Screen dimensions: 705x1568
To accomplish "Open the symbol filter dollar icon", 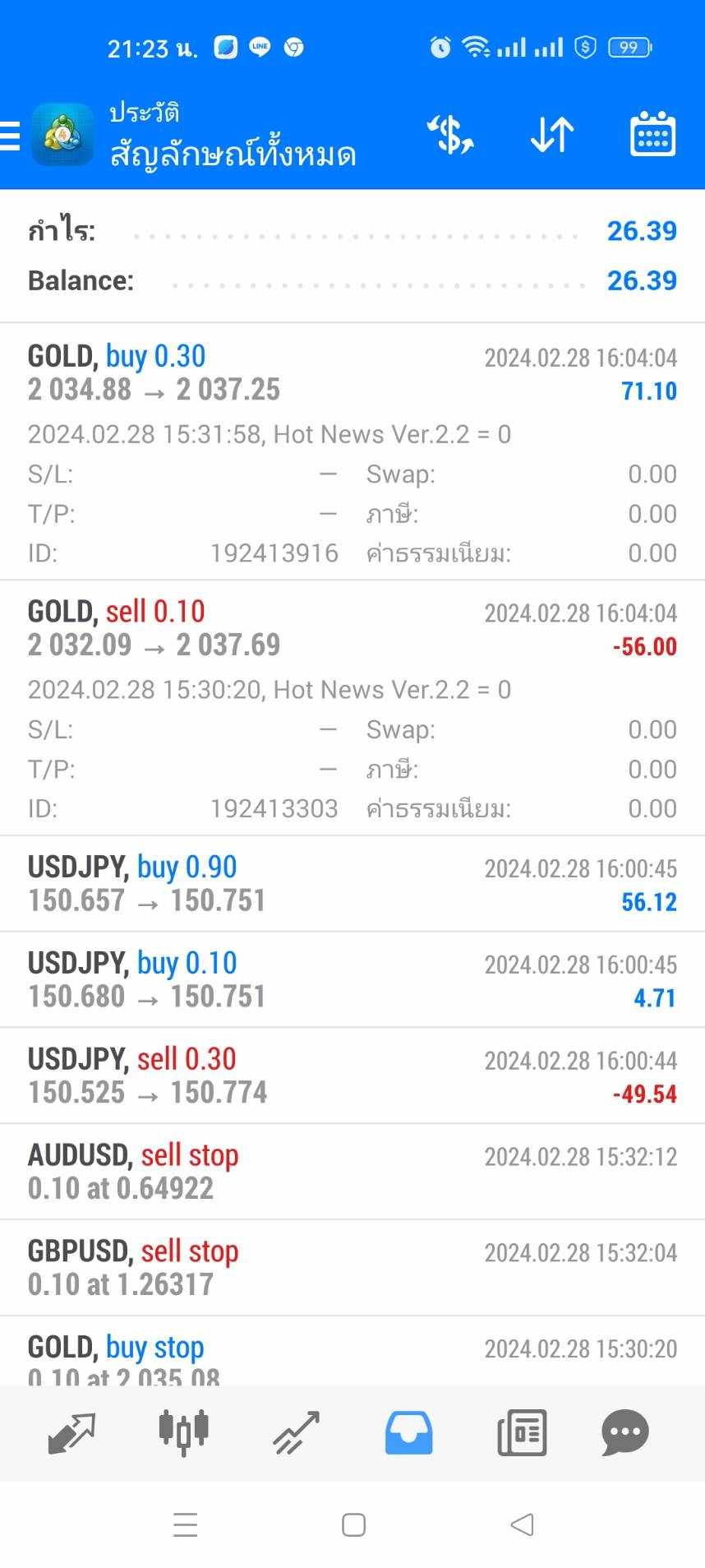I will 450,135.
